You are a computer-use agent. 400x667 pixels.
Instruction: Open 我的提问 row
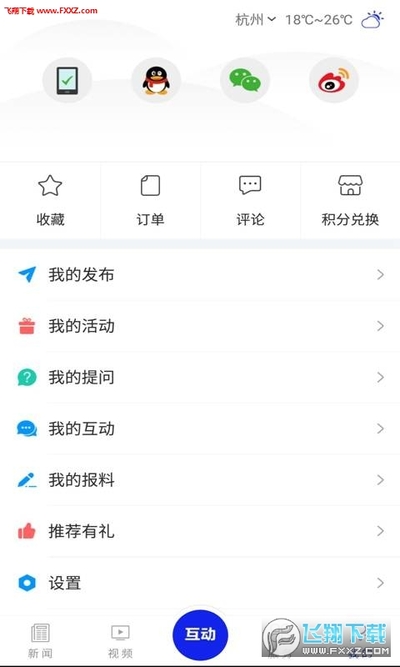click(x=200, y=377)
